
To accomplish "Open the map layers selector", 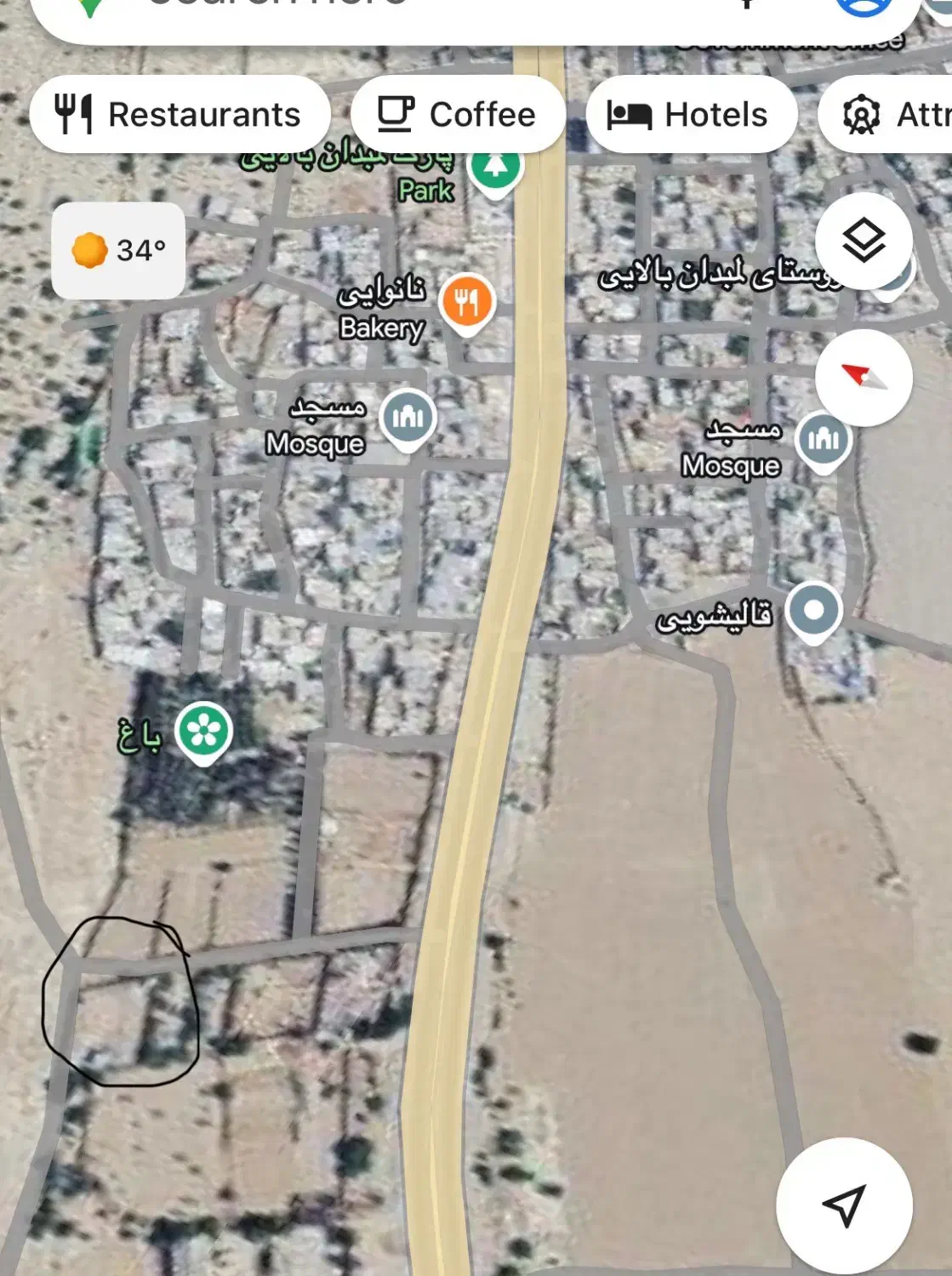I will pyautogui.click(x=864, y=241).
